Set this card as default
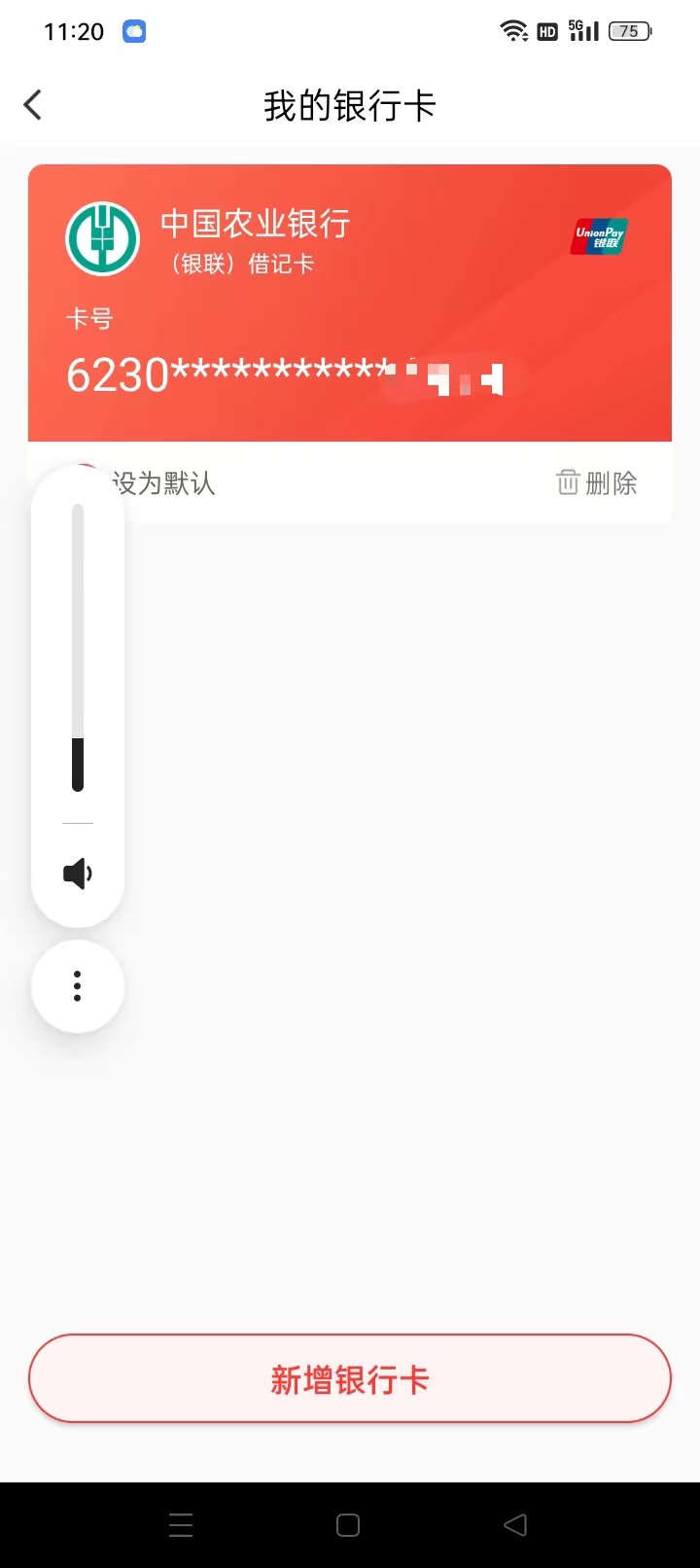700x1568 pixels. [162, 483]
